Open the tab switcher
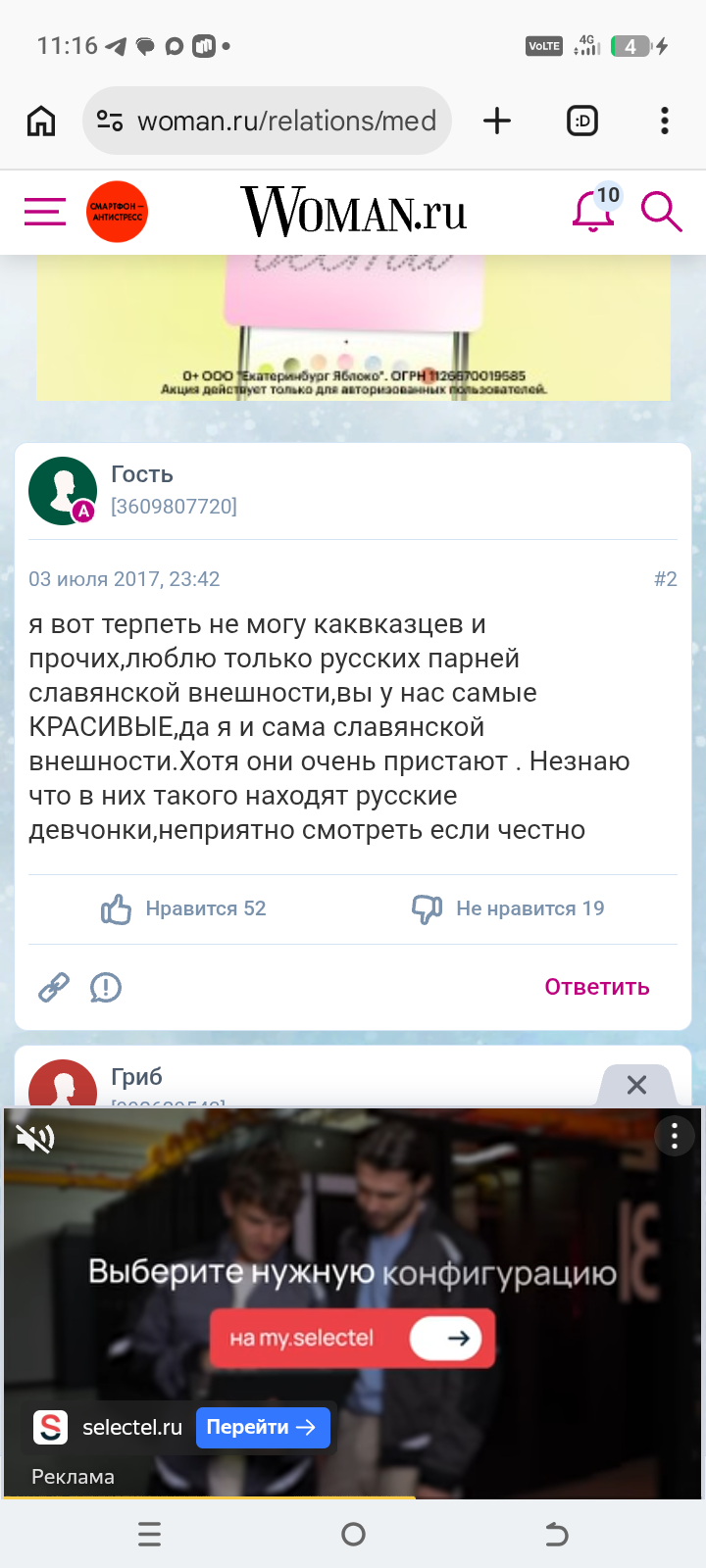The width and height of the screenshot is (706, 1568). 582,121
